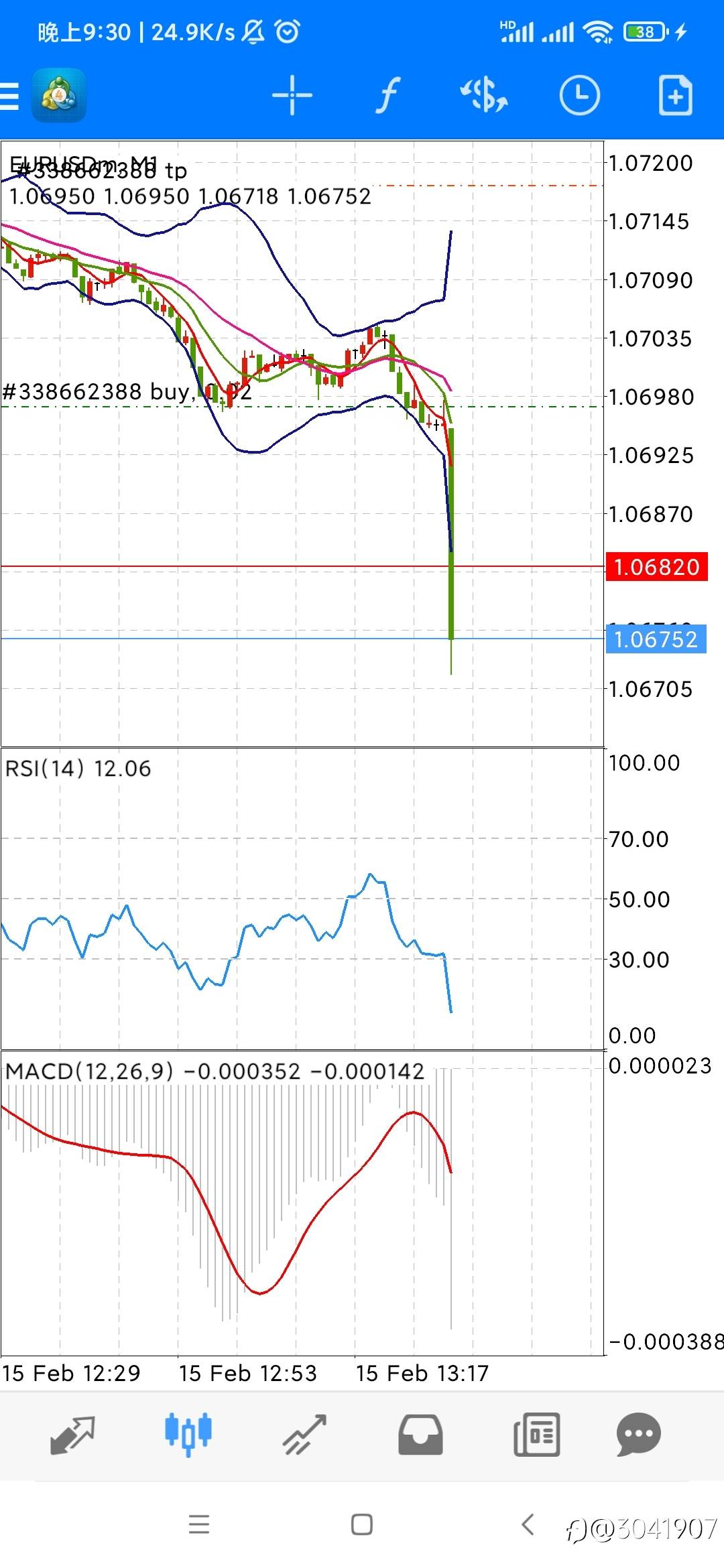
Task: Create a new order
Action: pyautogui.click(x=675, y=95)
